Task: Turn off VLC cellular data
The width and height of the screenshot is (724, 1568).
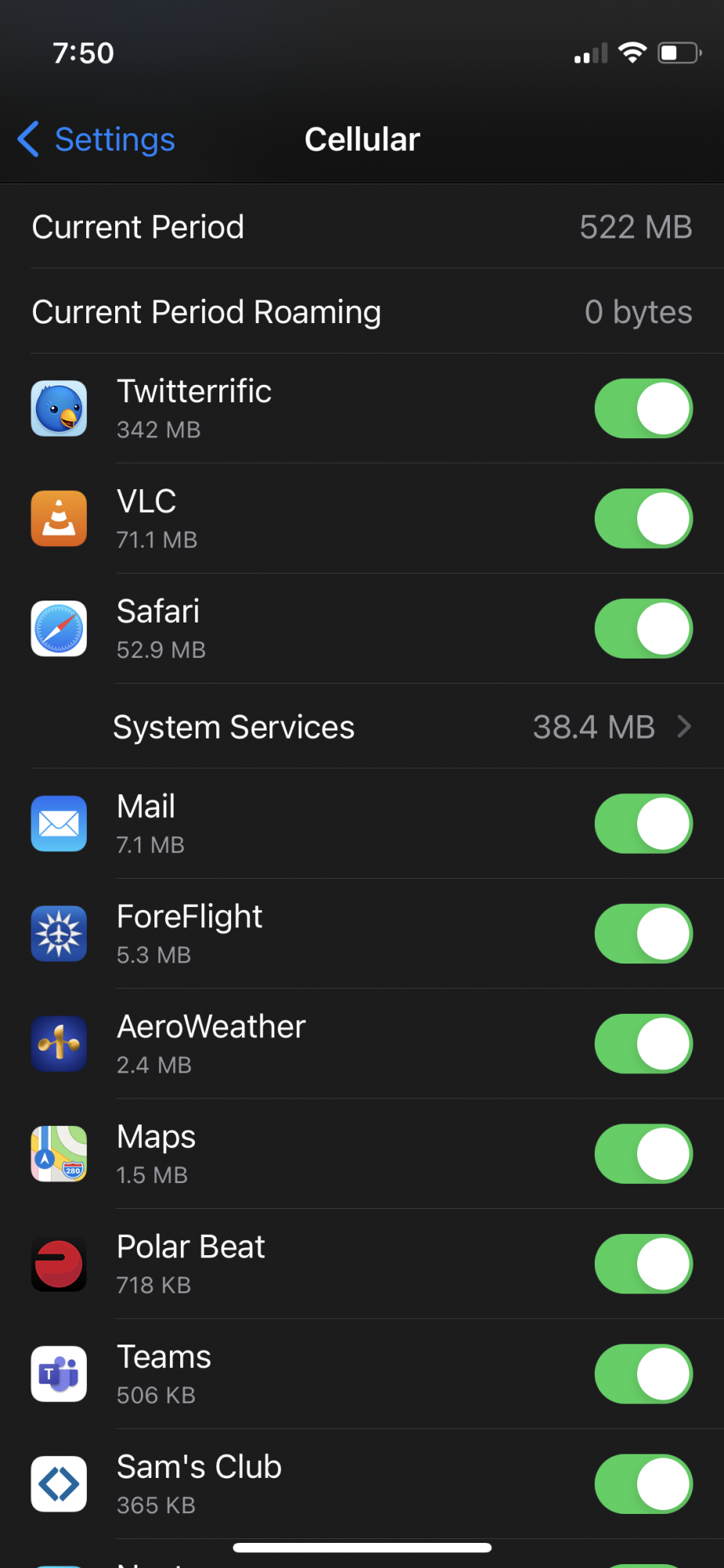Action: tap(643, 518)
